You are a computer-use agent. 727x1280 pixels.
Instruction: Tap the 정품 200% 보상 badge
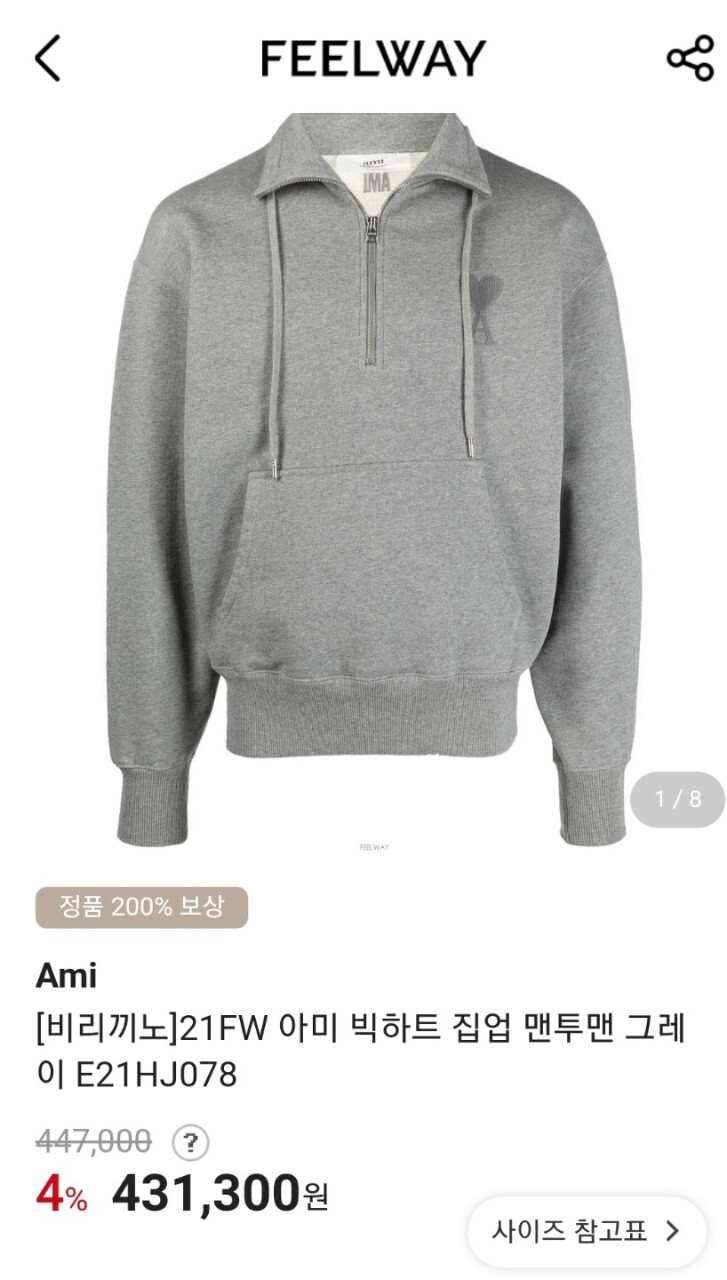pos(141,907)
